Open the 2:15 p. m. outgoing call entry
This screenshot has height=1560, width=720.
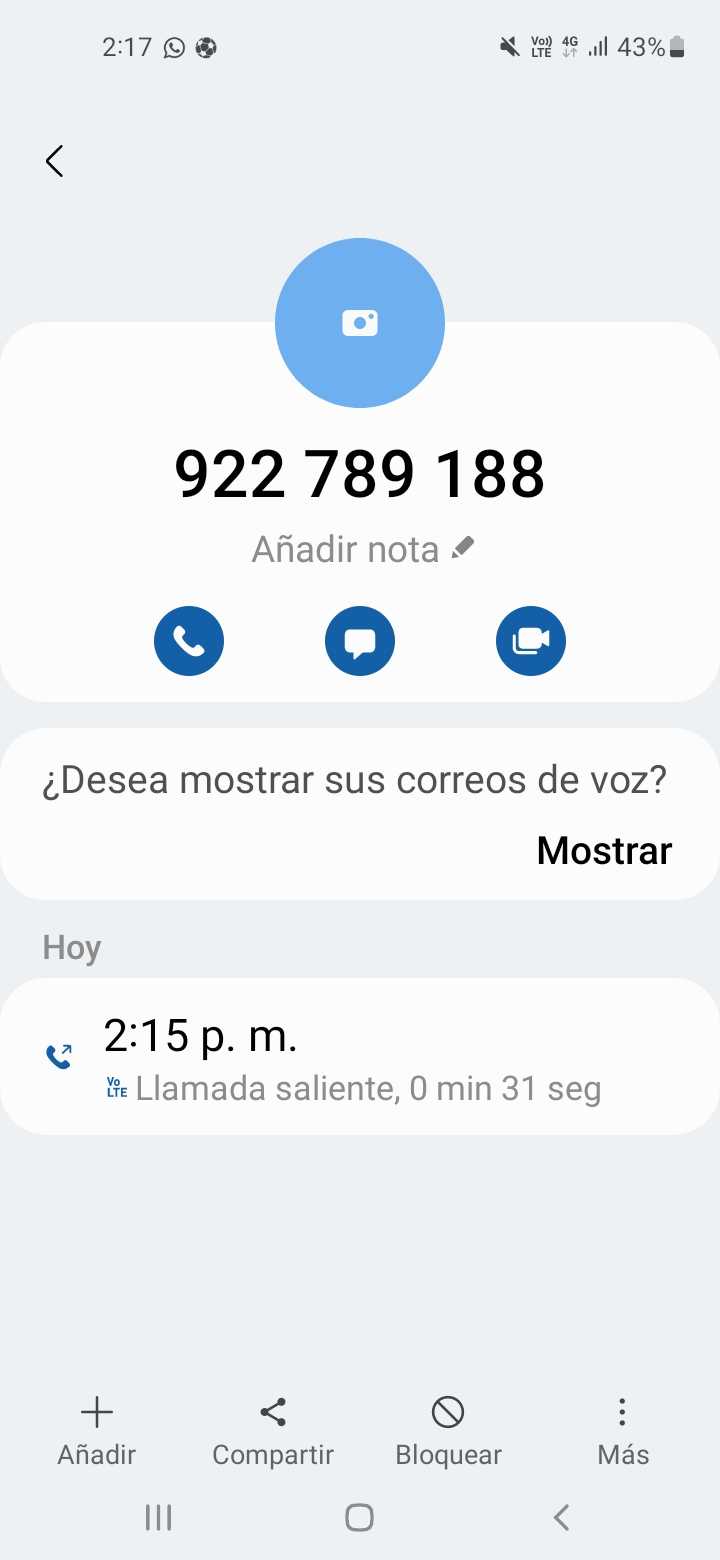click(x=360, y=1057)
